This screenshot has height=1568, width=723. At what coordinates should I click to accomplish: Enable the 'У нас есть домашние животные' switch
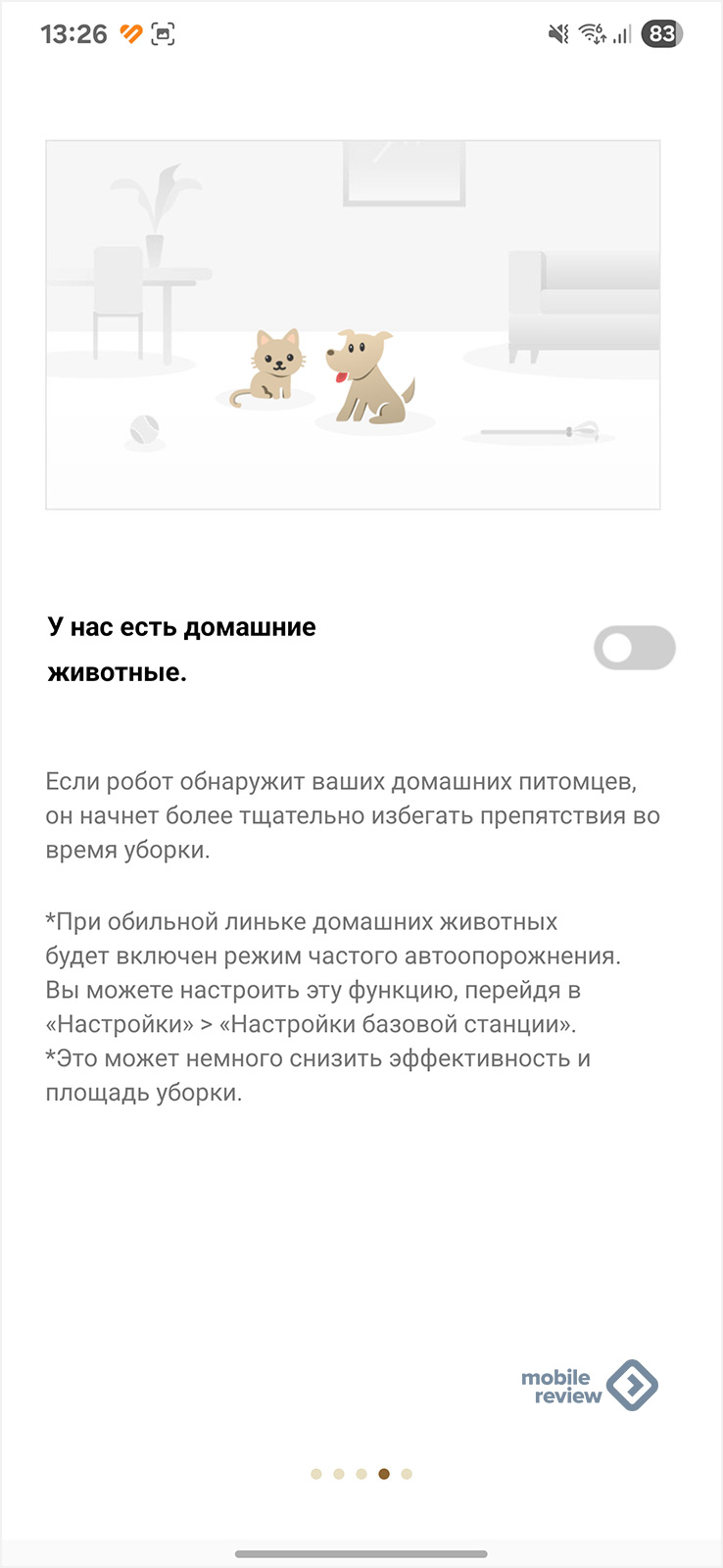tap(634, 648)
